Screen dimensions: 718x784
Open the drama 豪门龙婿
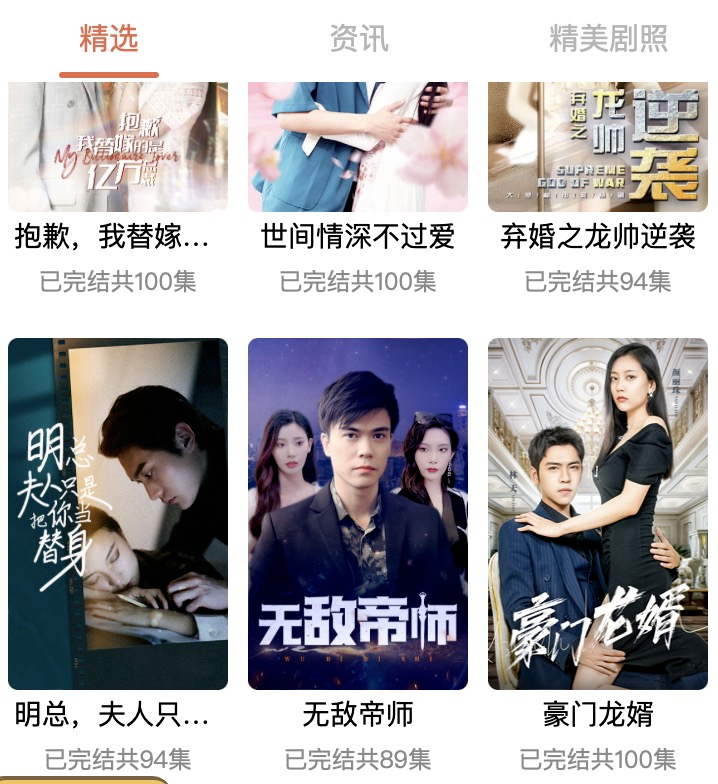point(598,514)
